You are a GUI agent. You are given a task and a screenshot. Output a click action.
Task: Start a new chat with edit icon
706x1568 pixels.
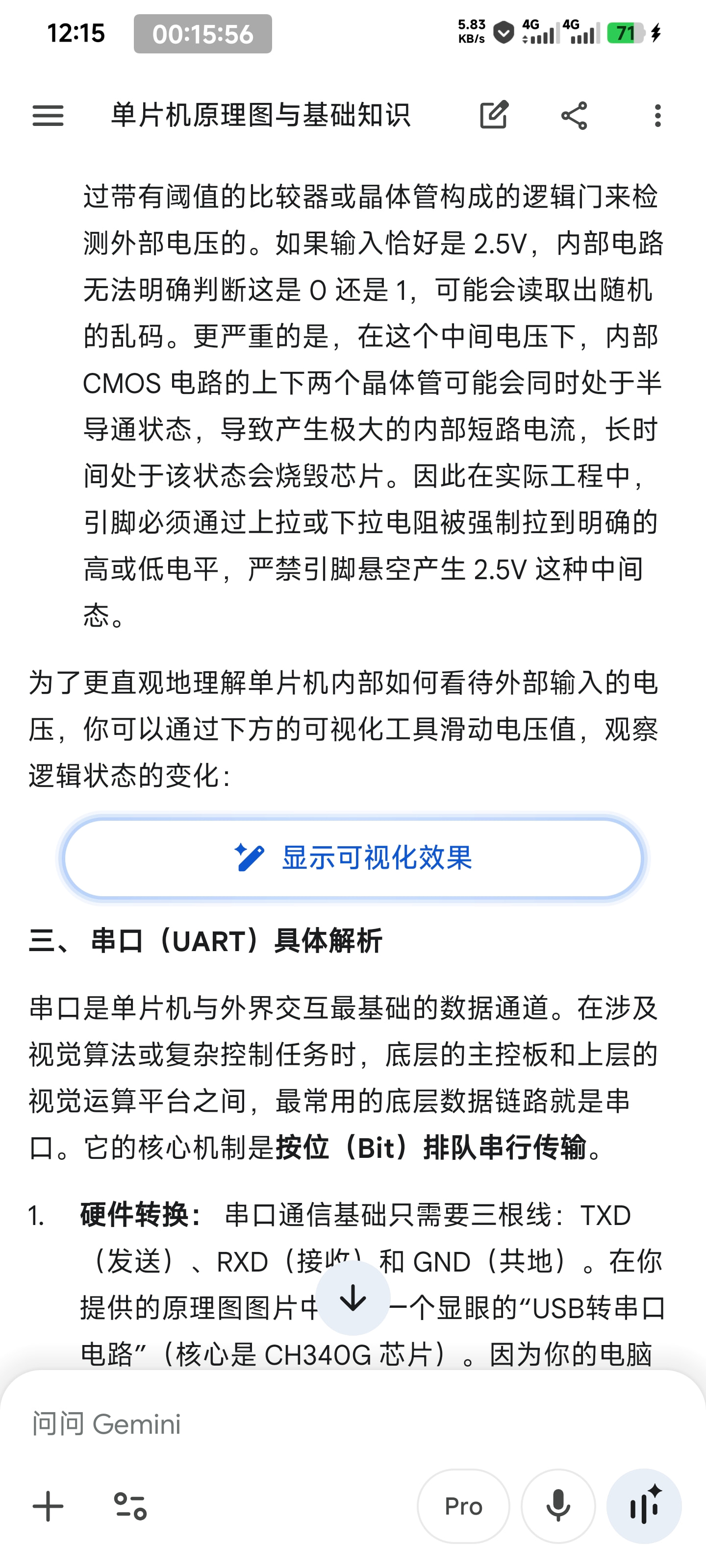[x=494, y=115]
